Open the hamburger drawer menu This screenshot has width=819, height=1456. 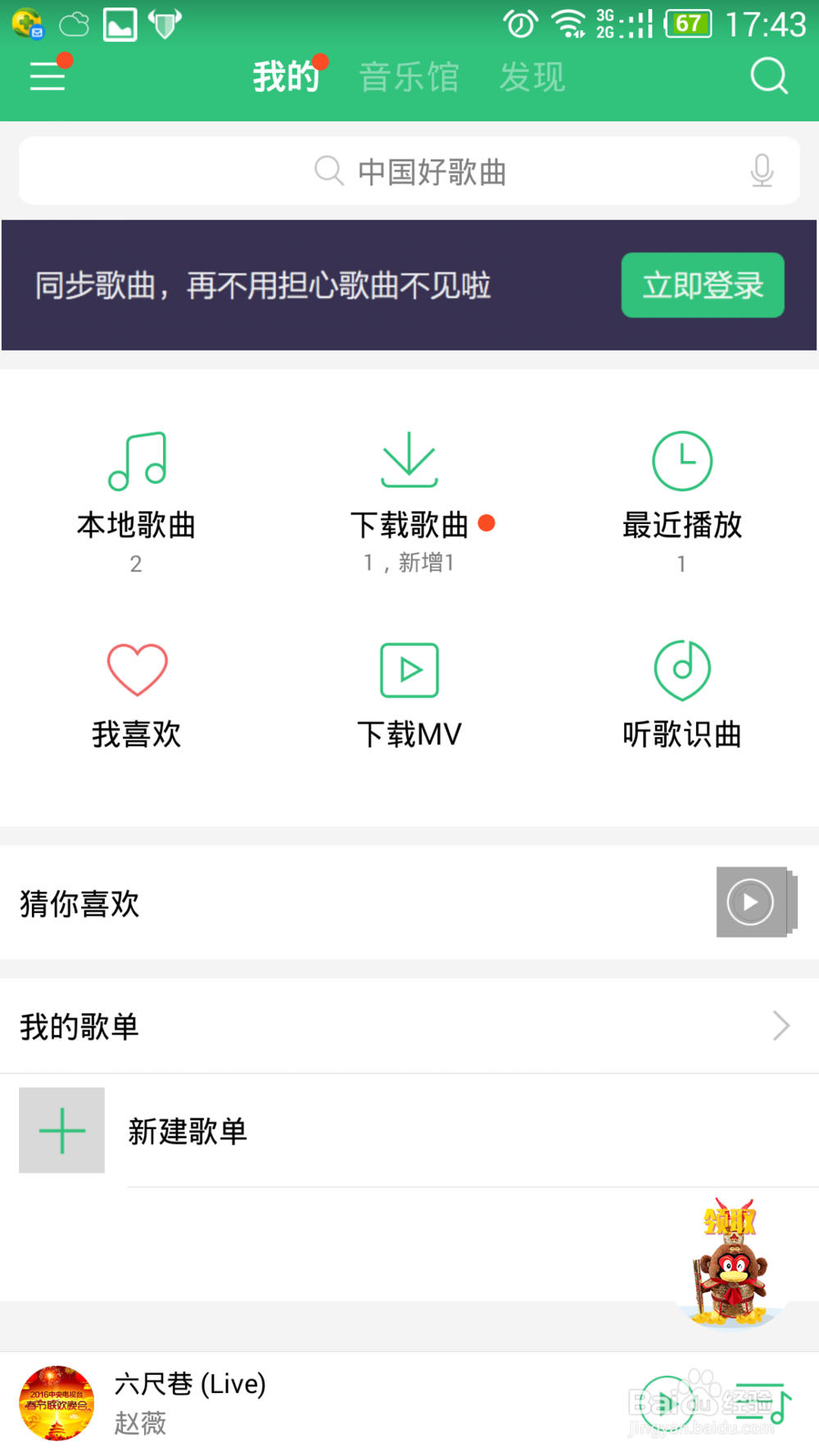(x=48, y=76)
